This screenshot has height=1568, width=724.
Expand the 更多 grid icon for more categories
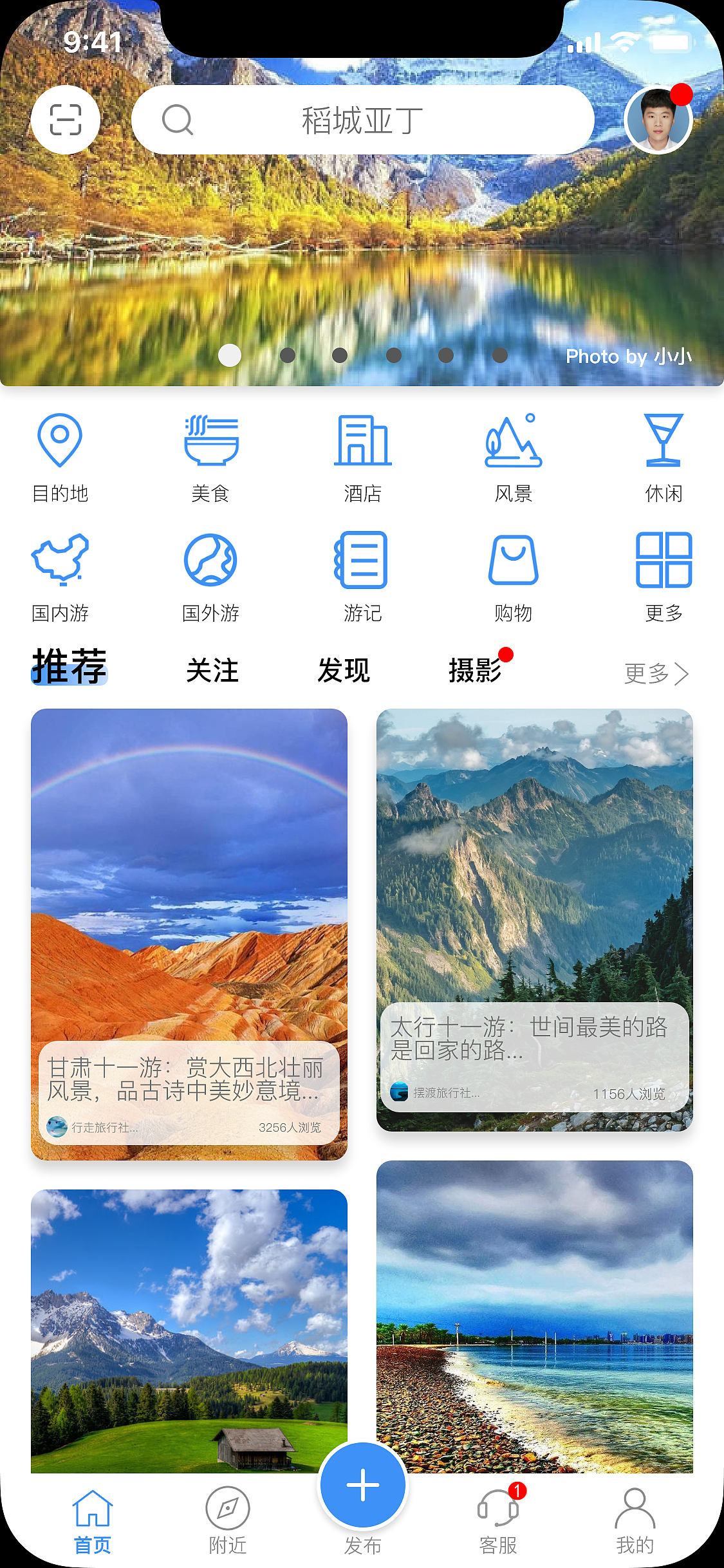pyautogui.click(x=664, y=560)
